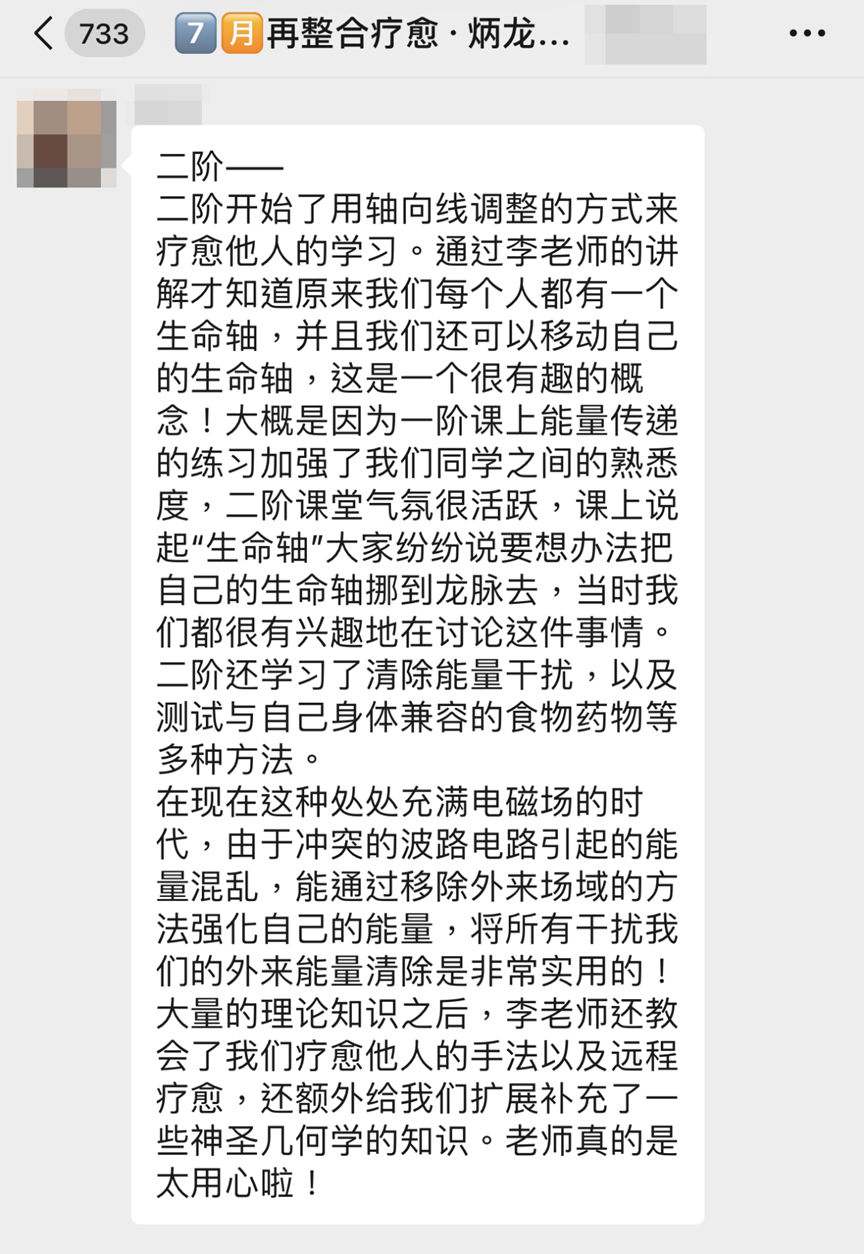The width and height of the screenshot is (864, 1254).
Task: Open the message sender's avatar profile
Action: pyautogui.click(x=66, y=143)
